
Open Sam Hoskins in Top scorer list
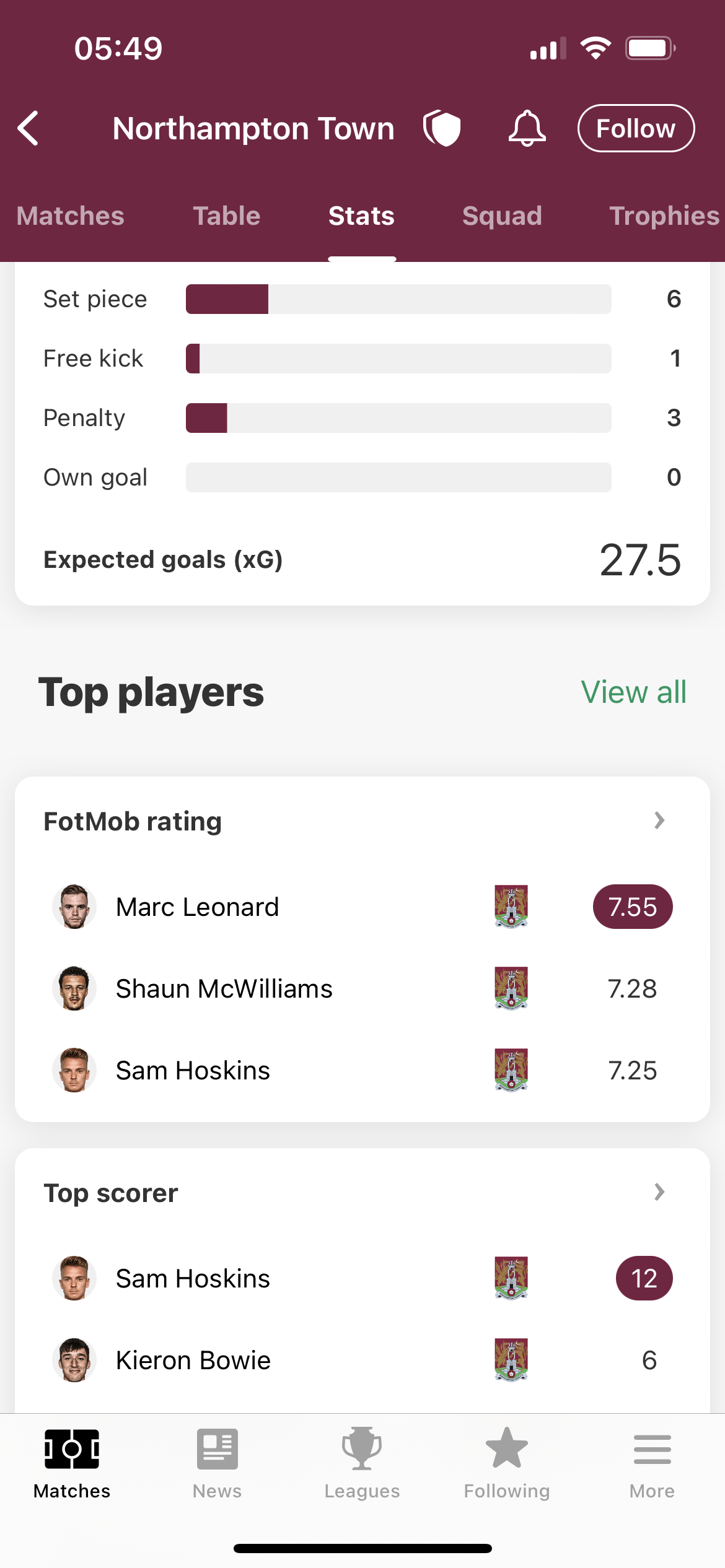(x=362, y=1278)
